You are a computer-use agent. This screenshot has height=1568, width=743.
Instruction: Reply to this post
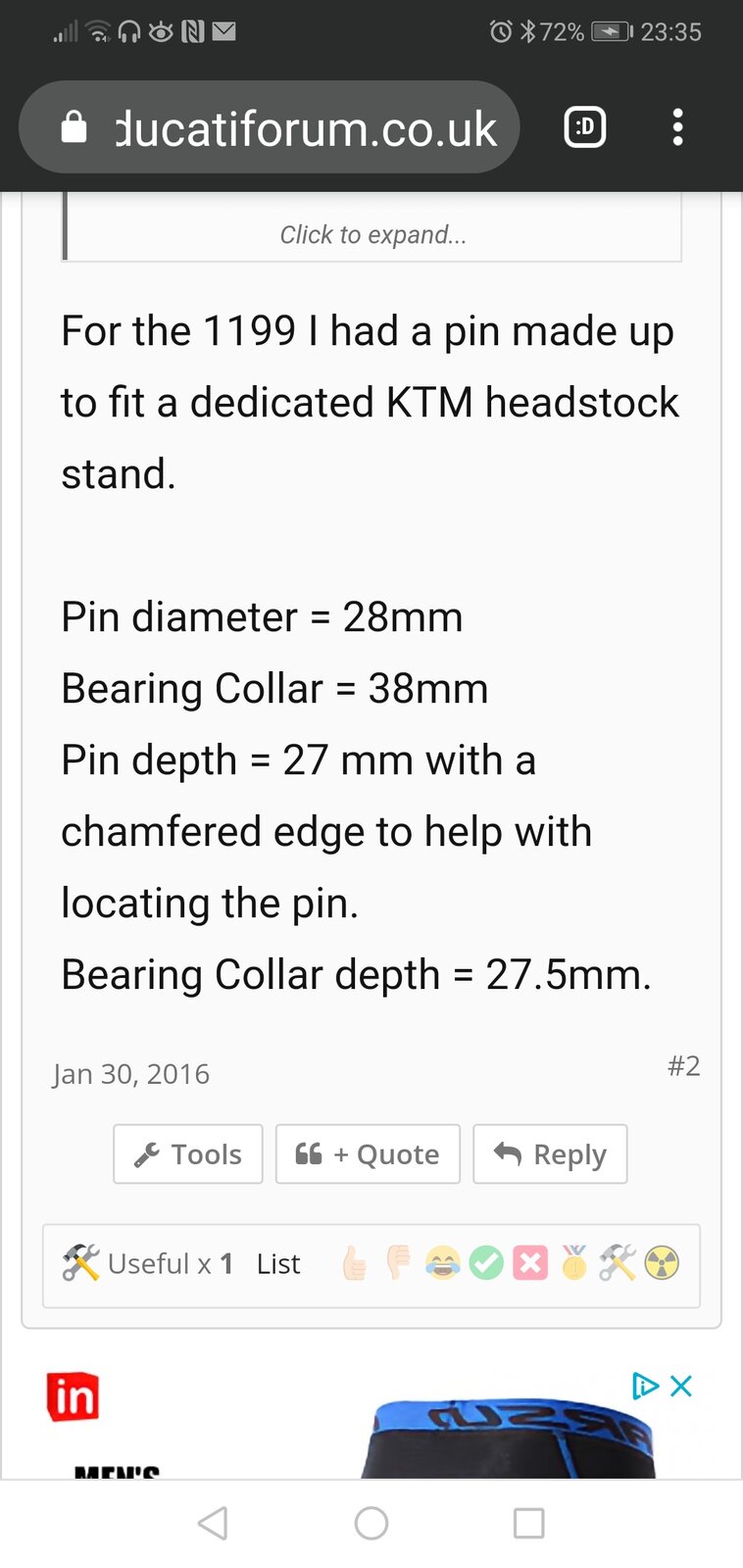tap(550, 1154)
